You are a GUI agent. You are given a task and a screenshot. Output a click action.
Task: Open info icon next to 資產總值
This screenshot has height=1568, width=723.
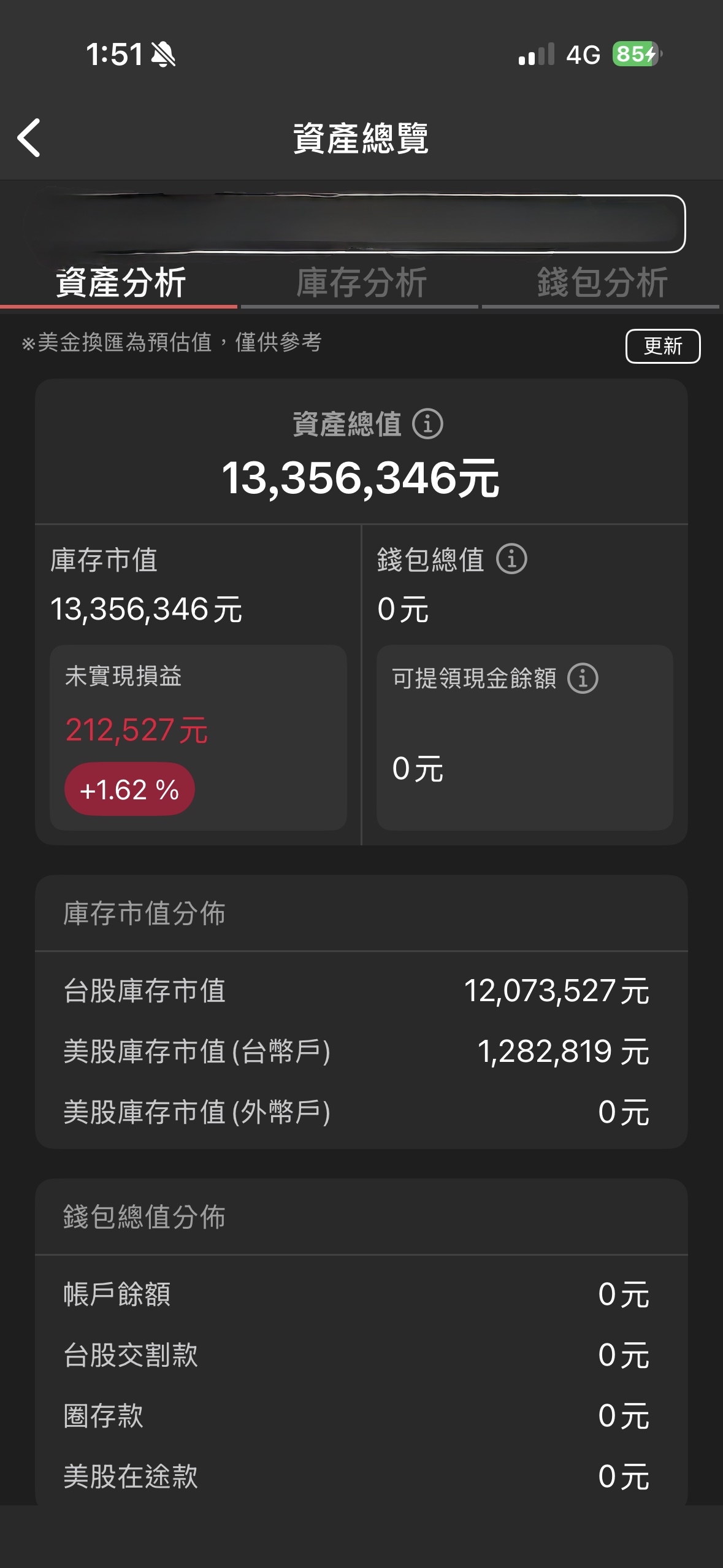click(x=427, y=424)
